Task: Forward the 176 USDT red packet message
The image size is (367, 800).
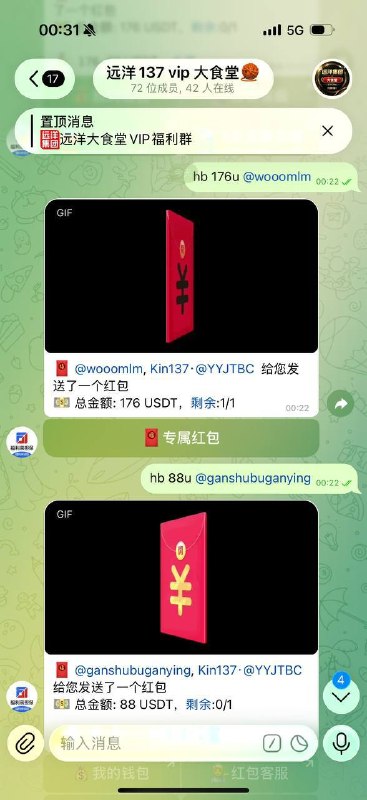Action: pyautogui.click(x=340, y=405)
